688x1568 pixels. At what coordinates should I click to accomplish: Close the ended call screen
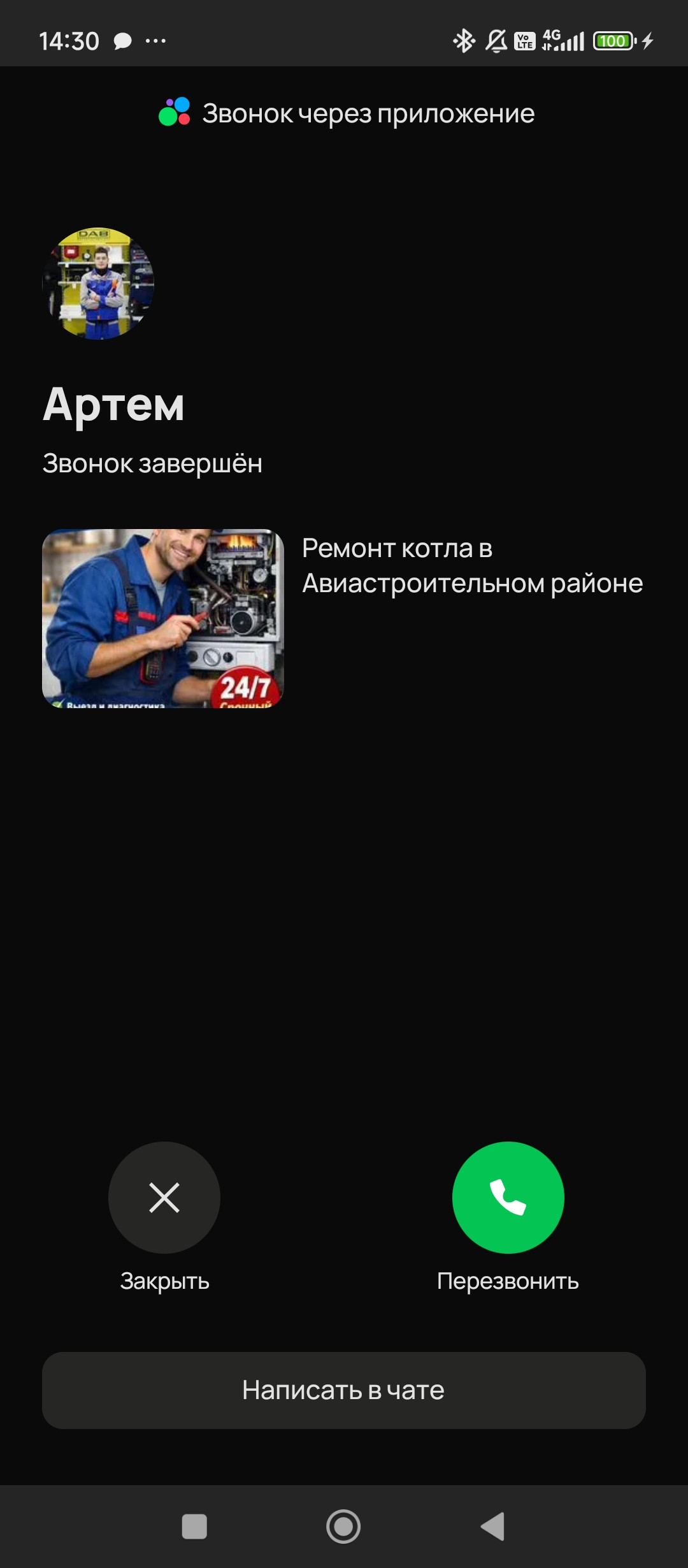(x=164, y=1197)
